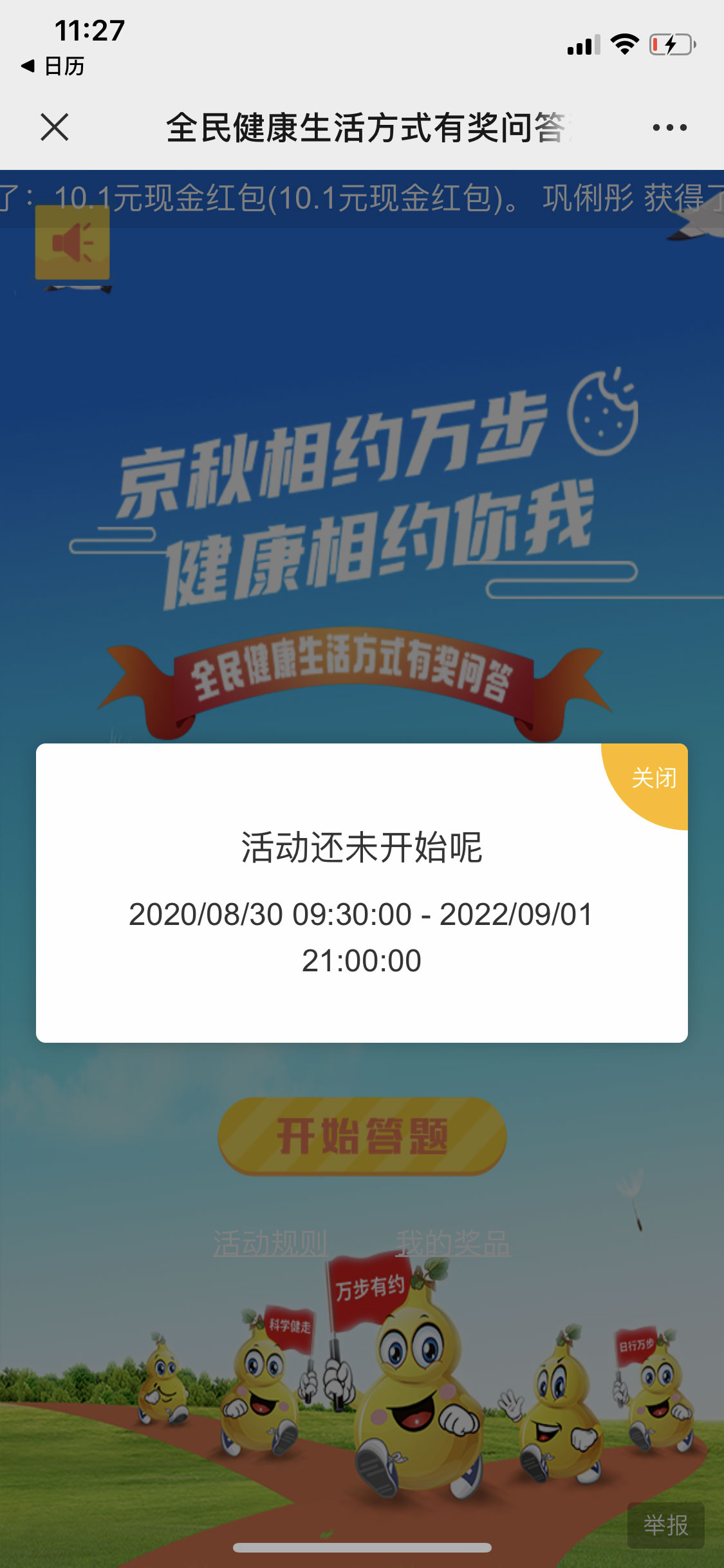Tap the 举报 report button
The height and width of the screenshot is (1568, 724).
click(665, 1525)
